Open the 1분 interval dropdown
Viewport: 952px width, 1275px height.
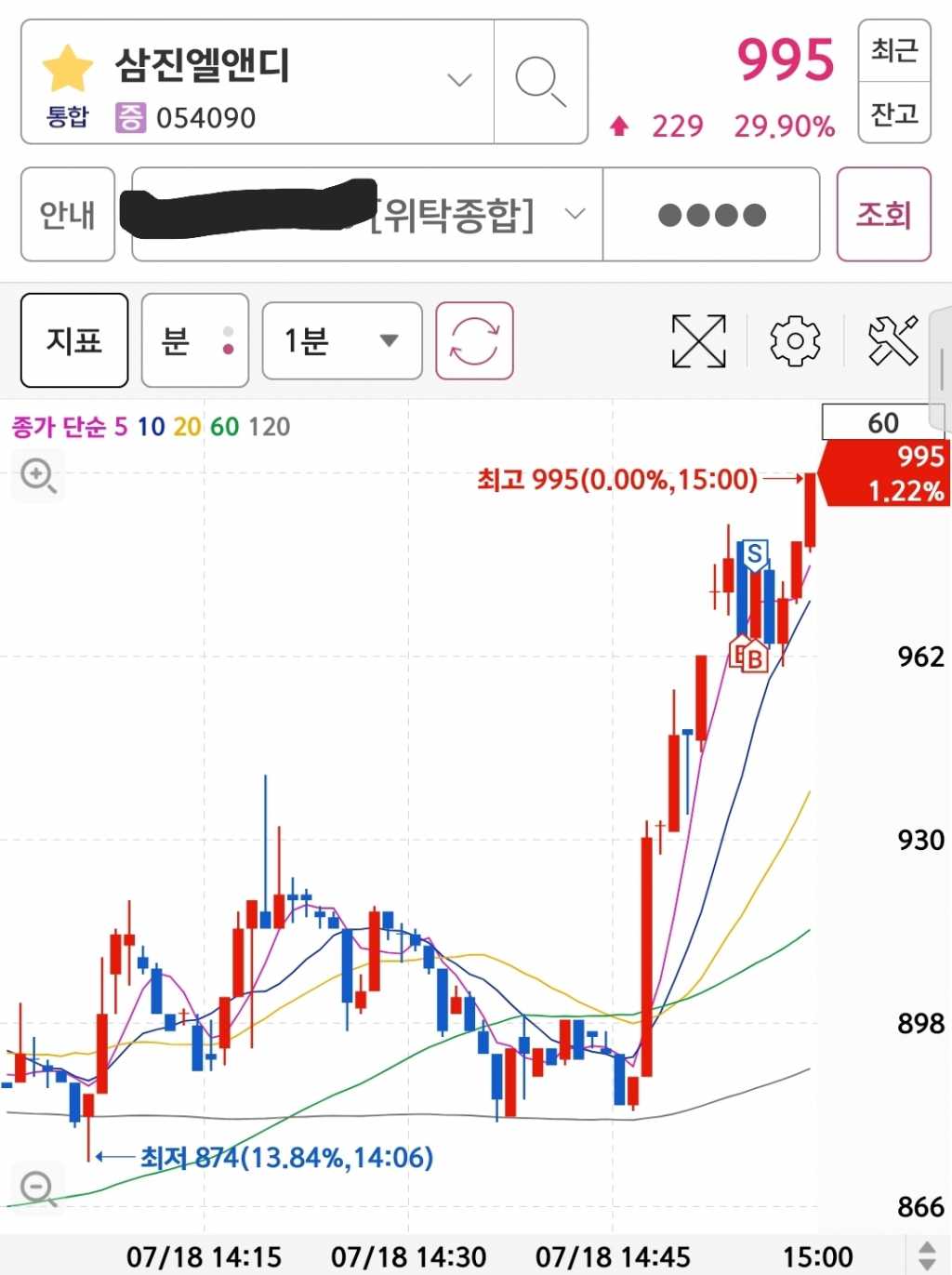point(341,340)
